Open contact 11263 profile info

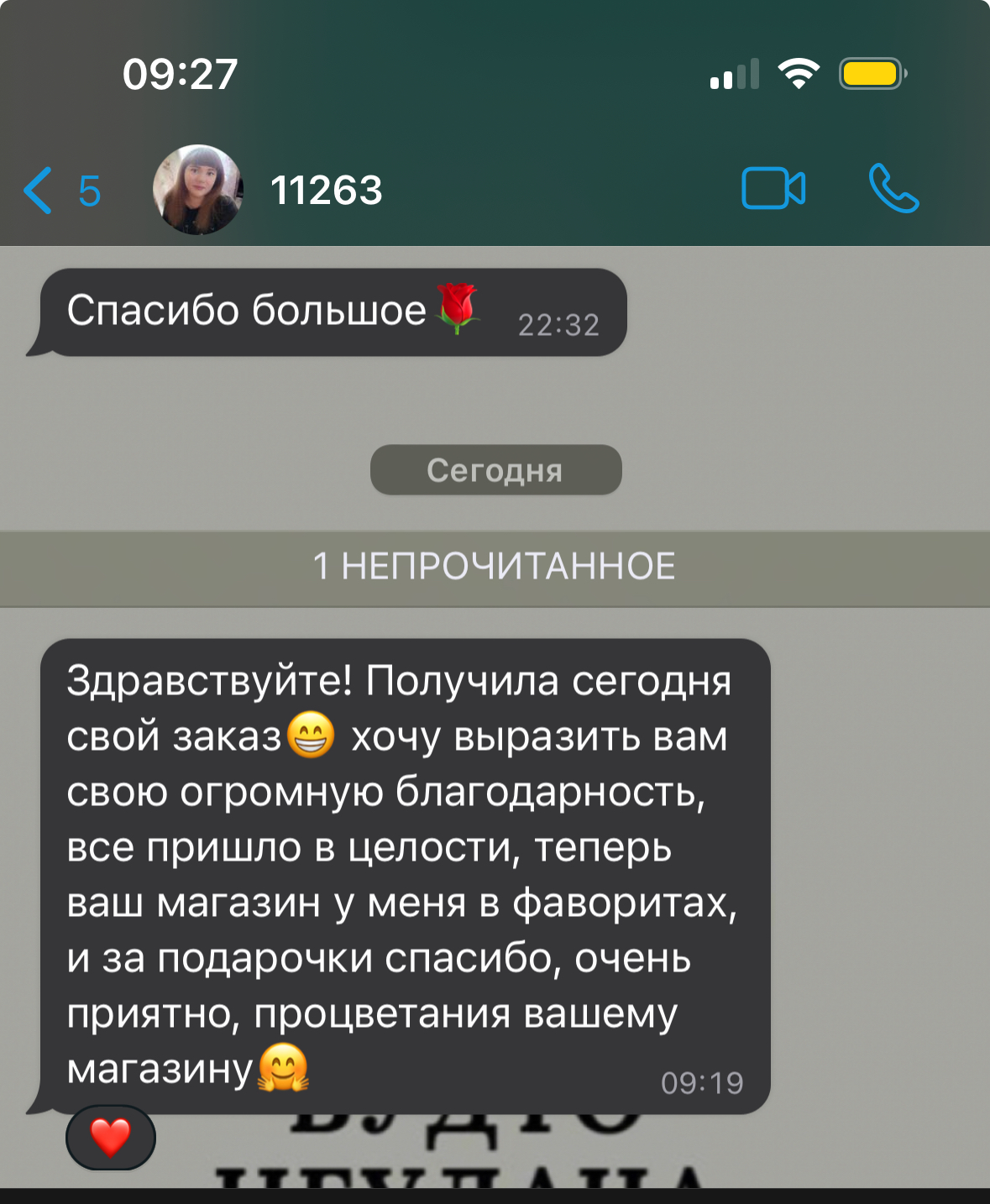point(326,191)
